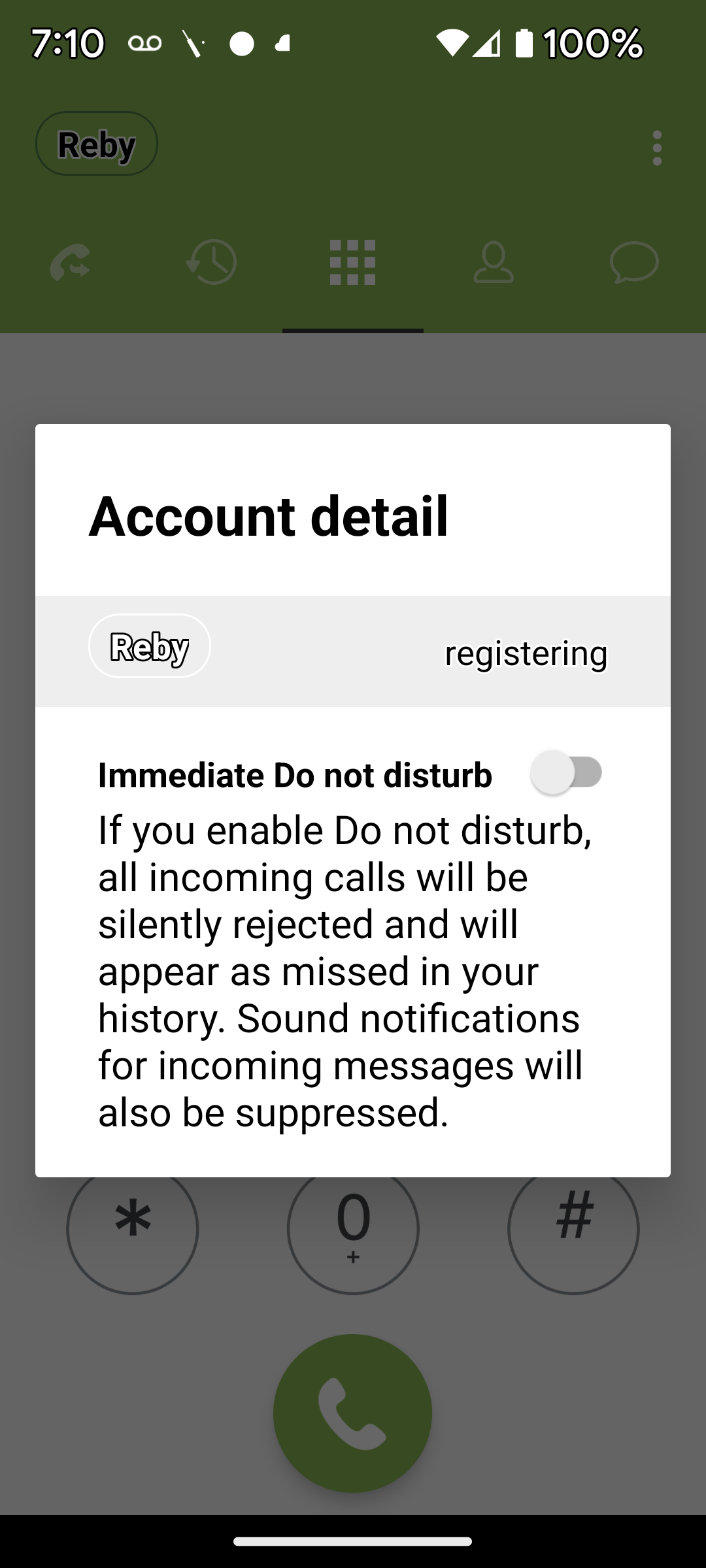Select the dial pad tab

tap(353, 263)
